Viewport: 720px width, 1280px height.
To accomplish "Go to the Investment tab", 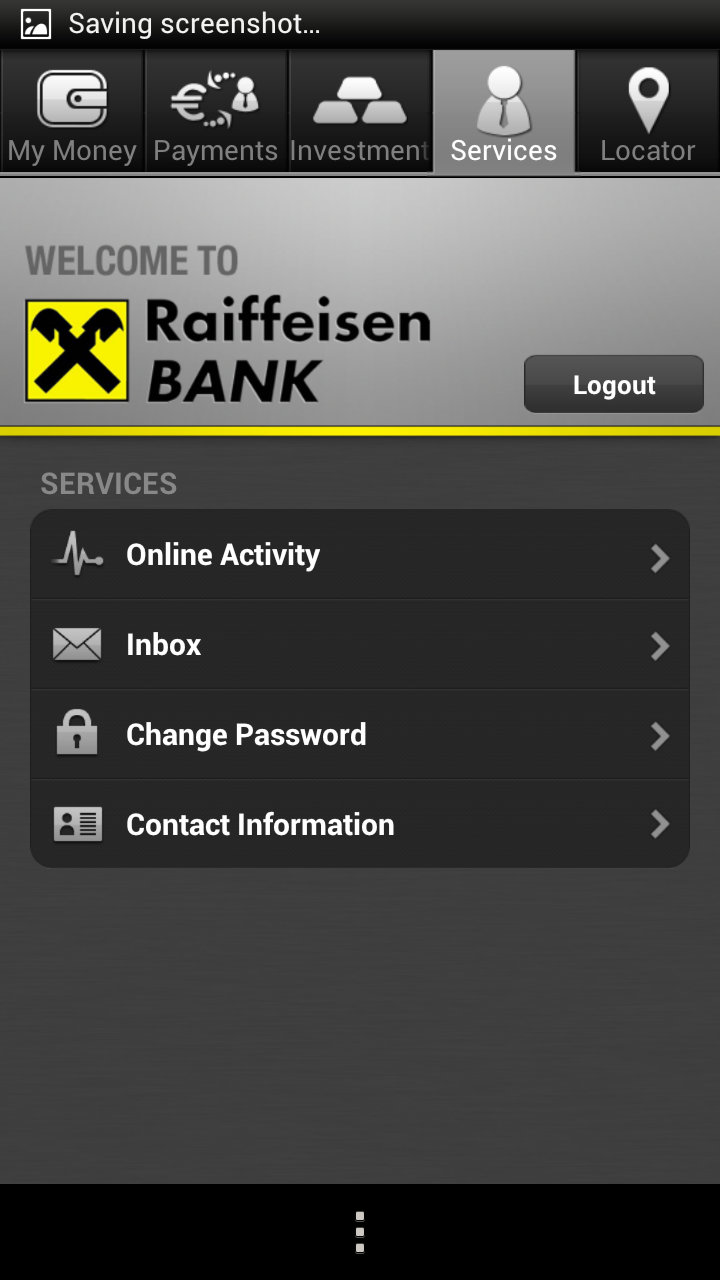I will [x=360, y=112].
